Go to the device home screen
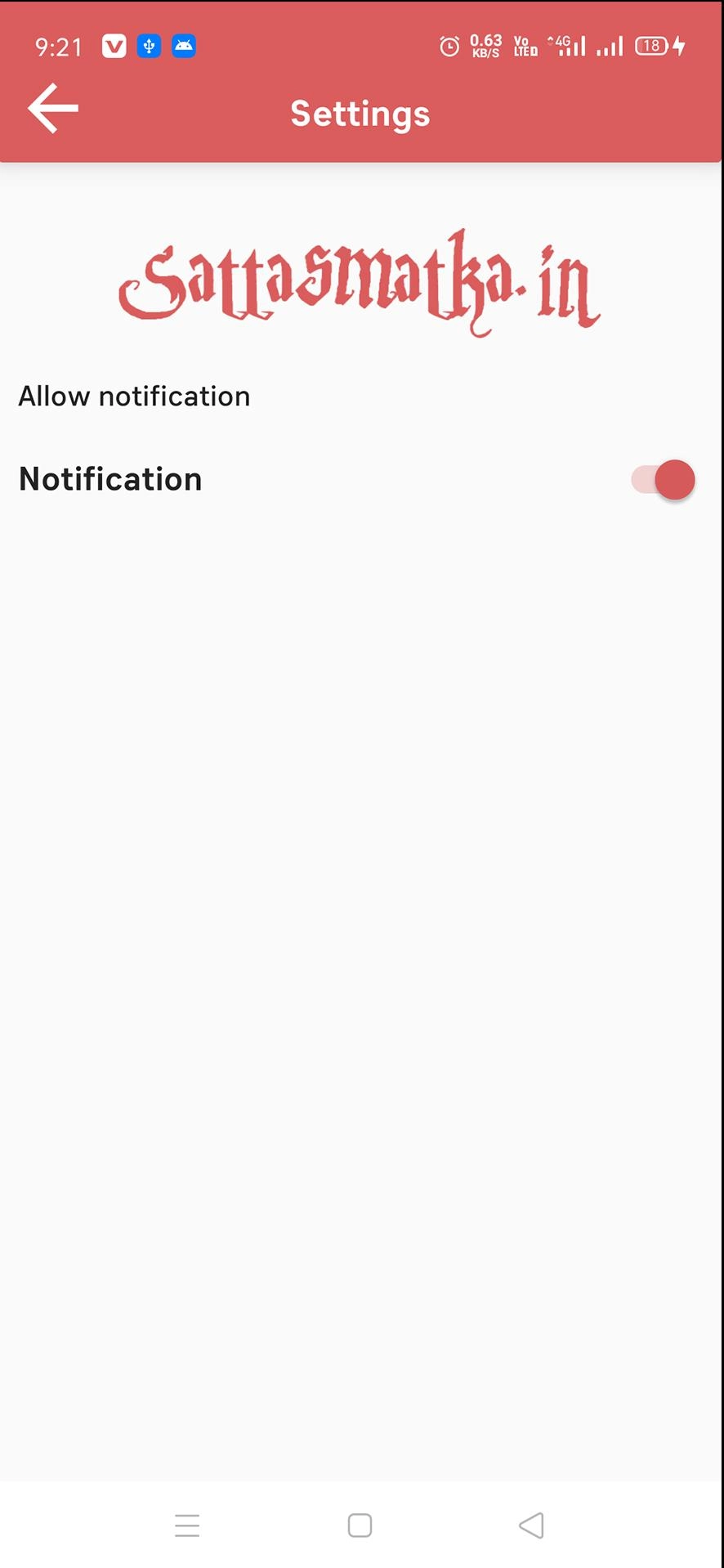Screen dimensions: 724x1568 360,1525
